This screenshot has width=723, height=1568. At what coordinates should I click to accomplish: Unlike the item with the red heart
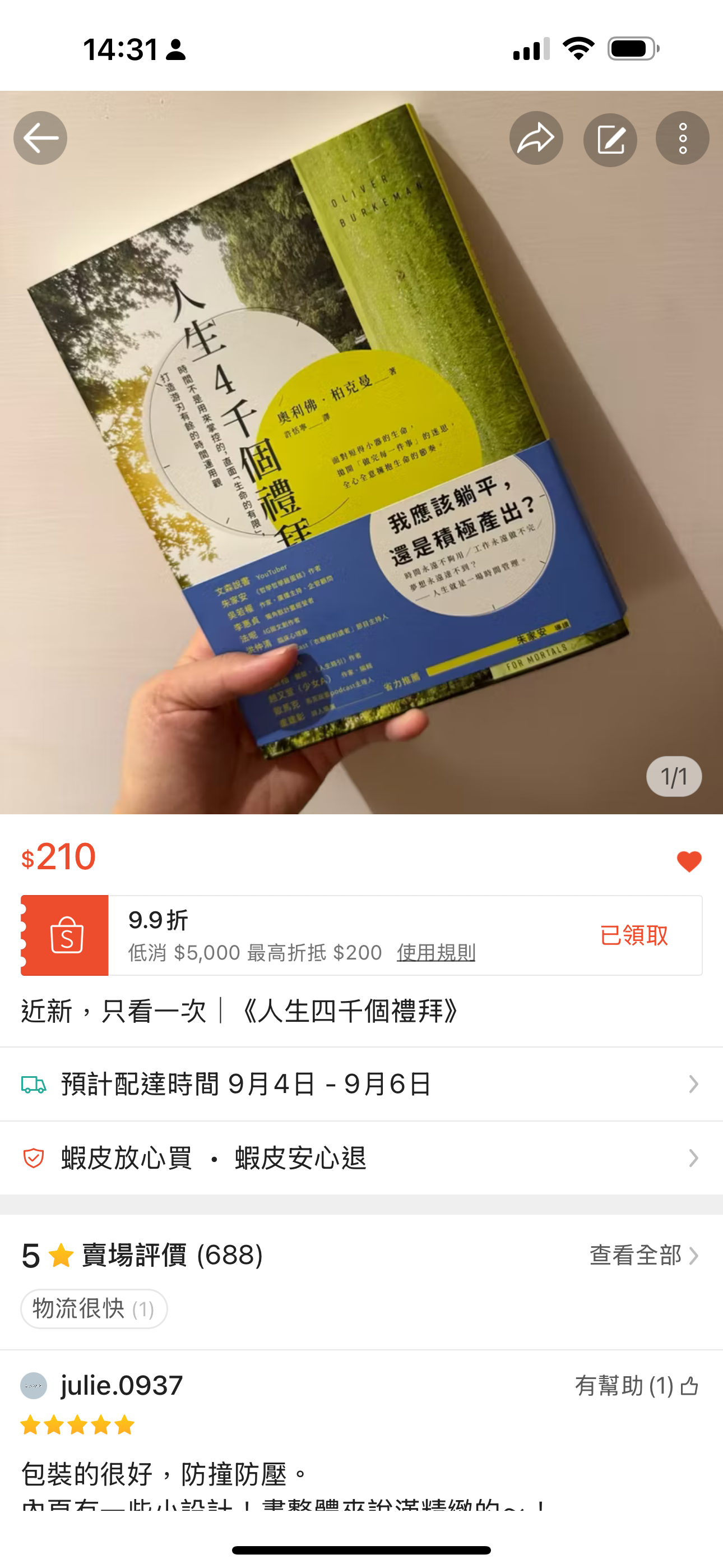pyautogui.click(x=689, y=861)
